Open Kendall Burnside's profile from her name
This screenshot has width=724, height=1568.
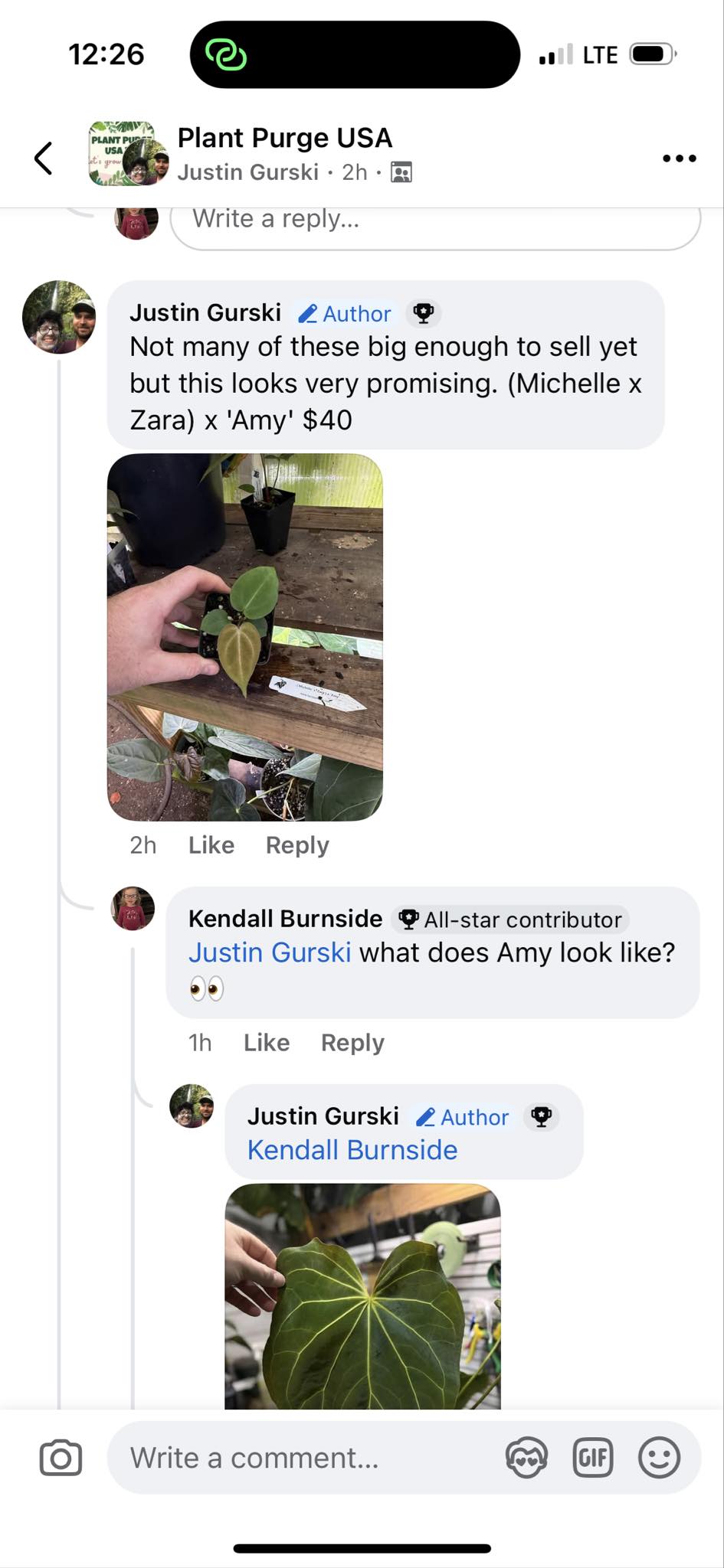(285, 919)
